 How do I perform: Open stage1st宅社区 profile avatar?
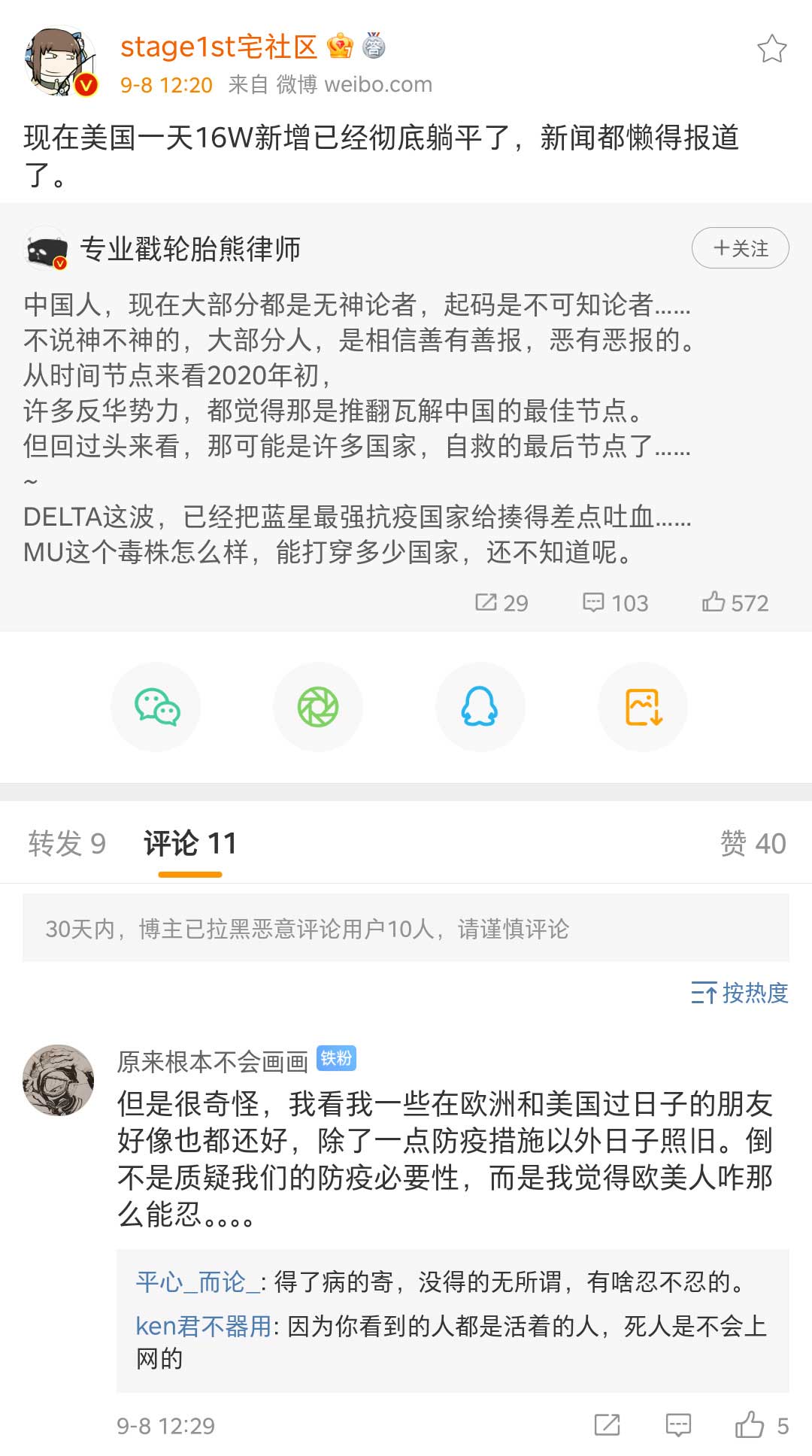click(60, 64)
